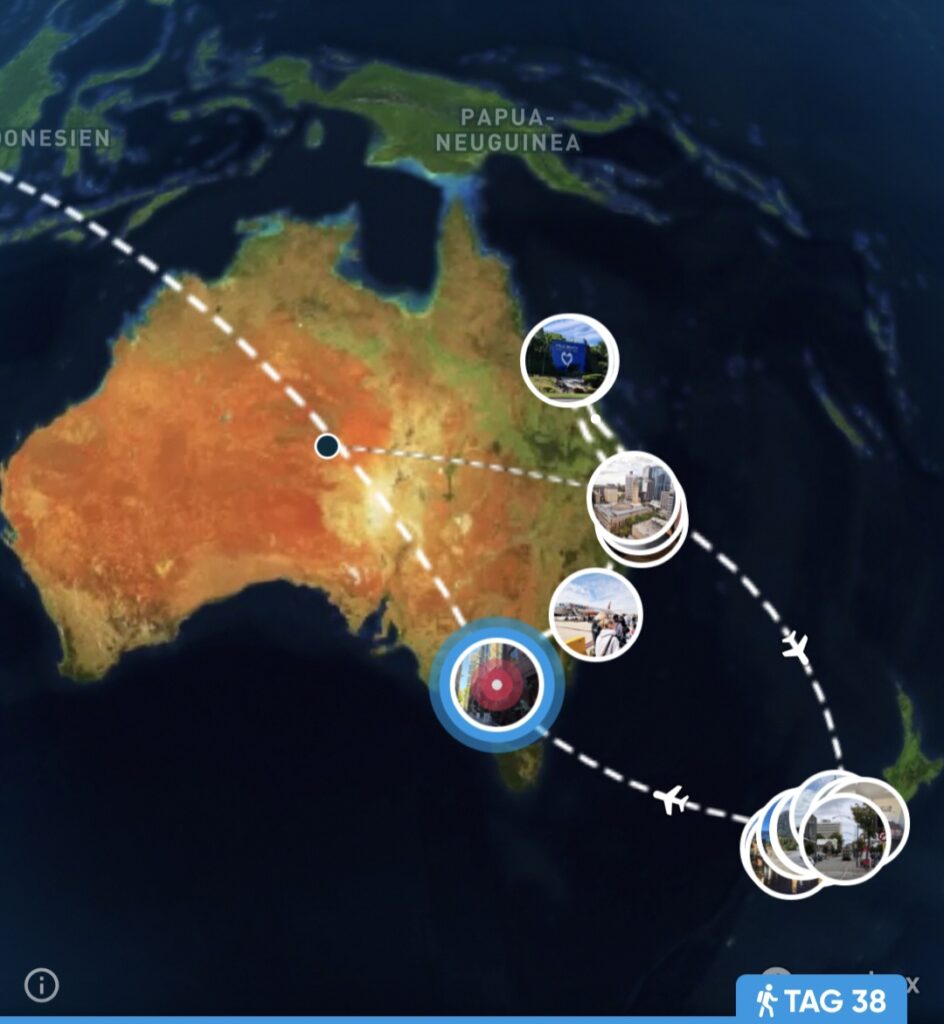944x1024 pixels.
Task: Open the TAG 38 day button
Action: [820, 1000]
